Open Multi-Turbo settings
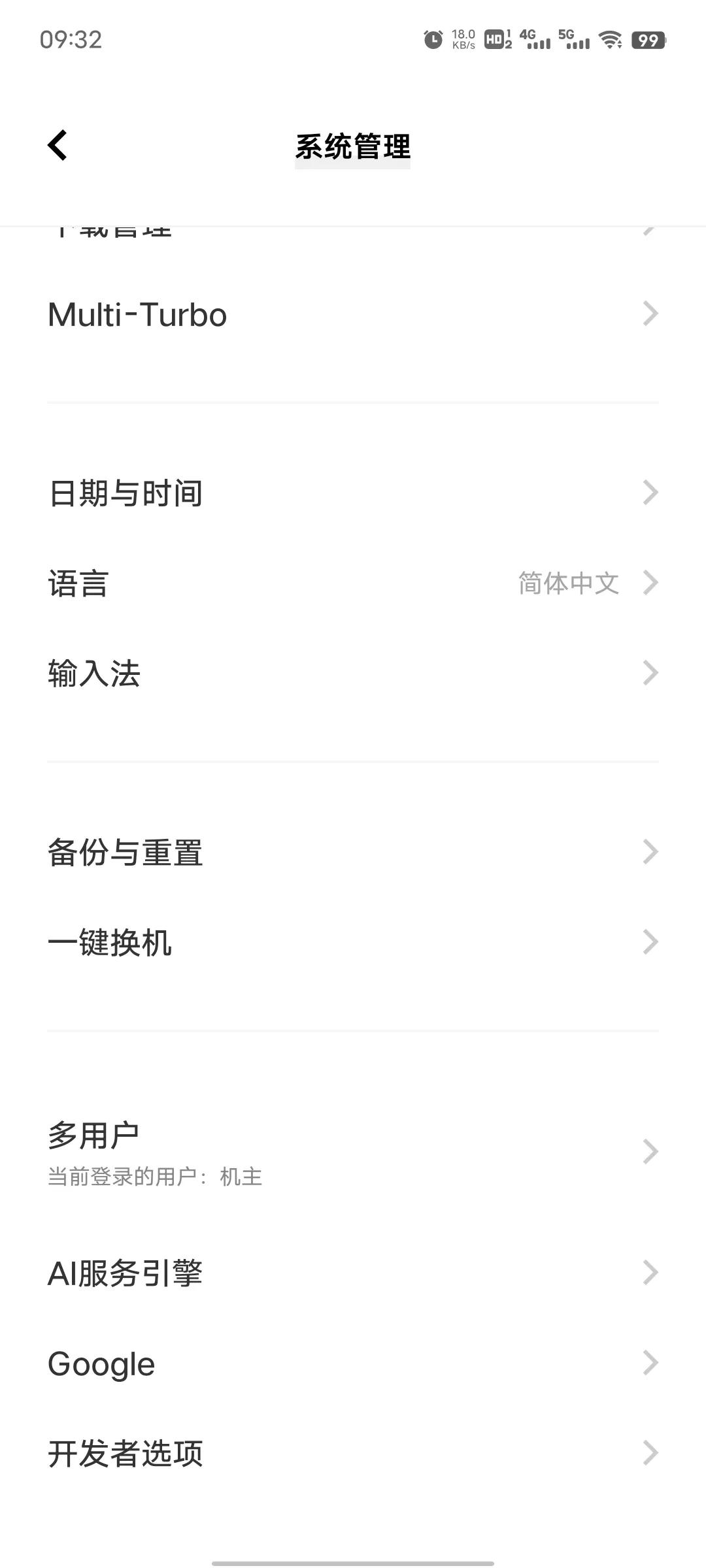 point(353,314)
